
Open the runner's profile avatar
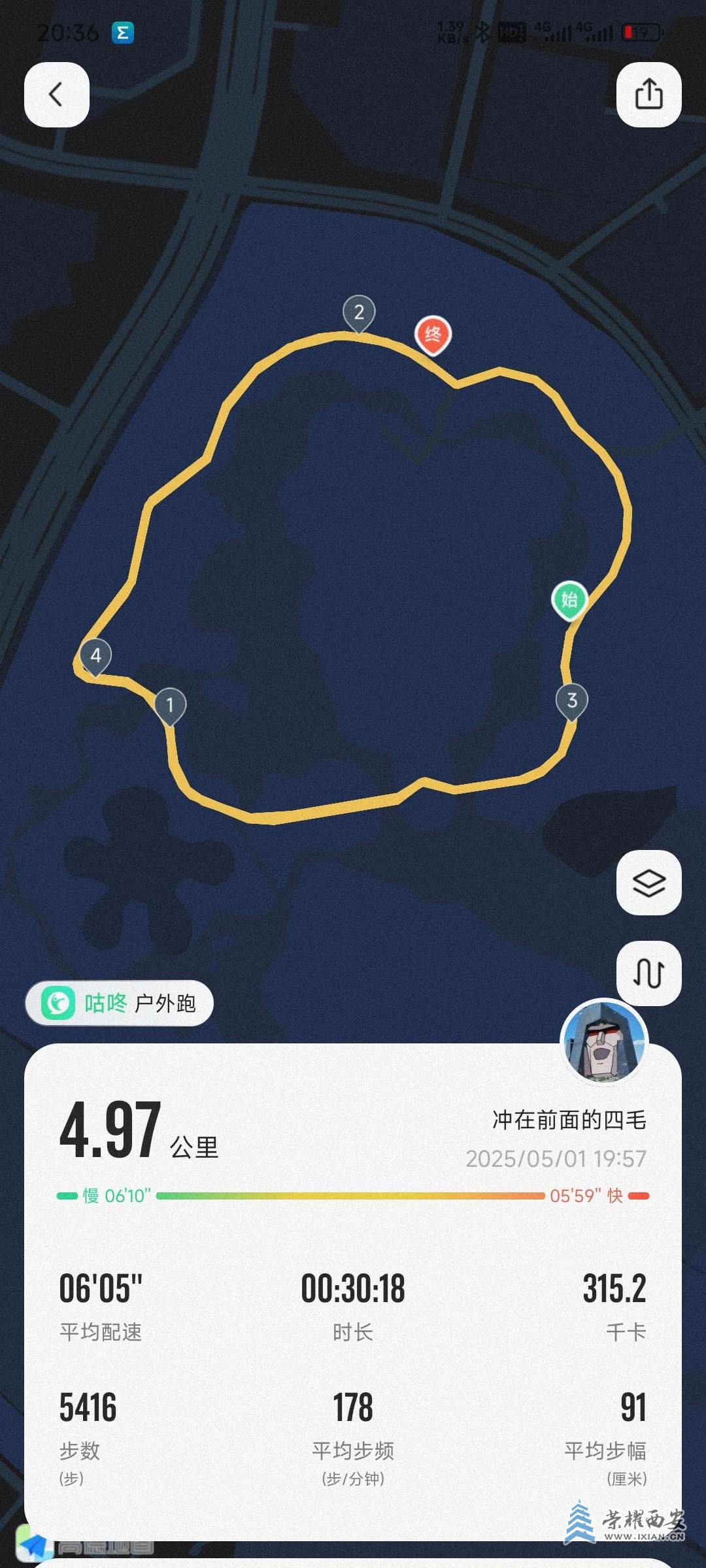604,1041
